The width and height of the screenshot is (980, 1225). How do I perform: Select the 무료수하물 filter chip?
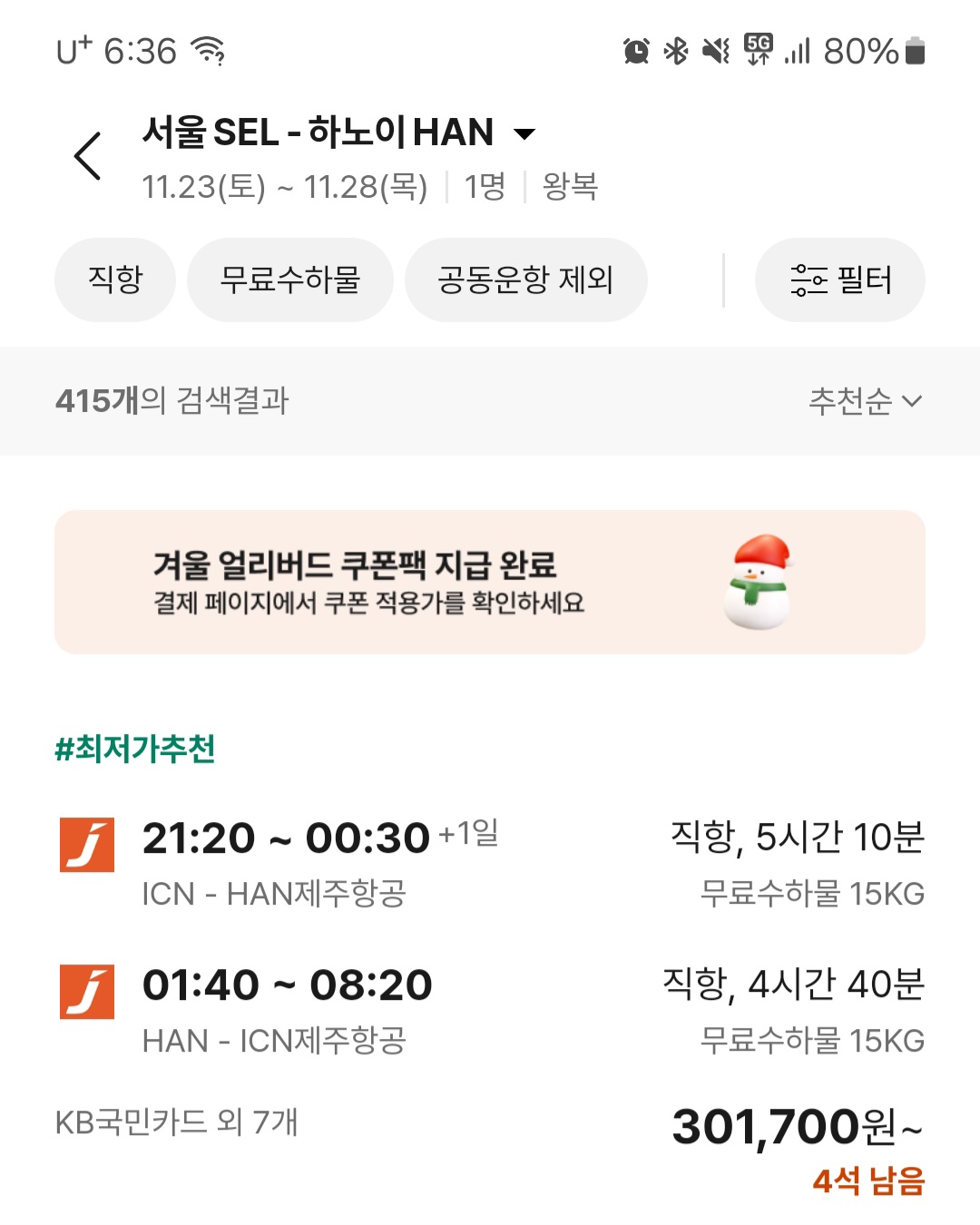(x=290, y=279)
